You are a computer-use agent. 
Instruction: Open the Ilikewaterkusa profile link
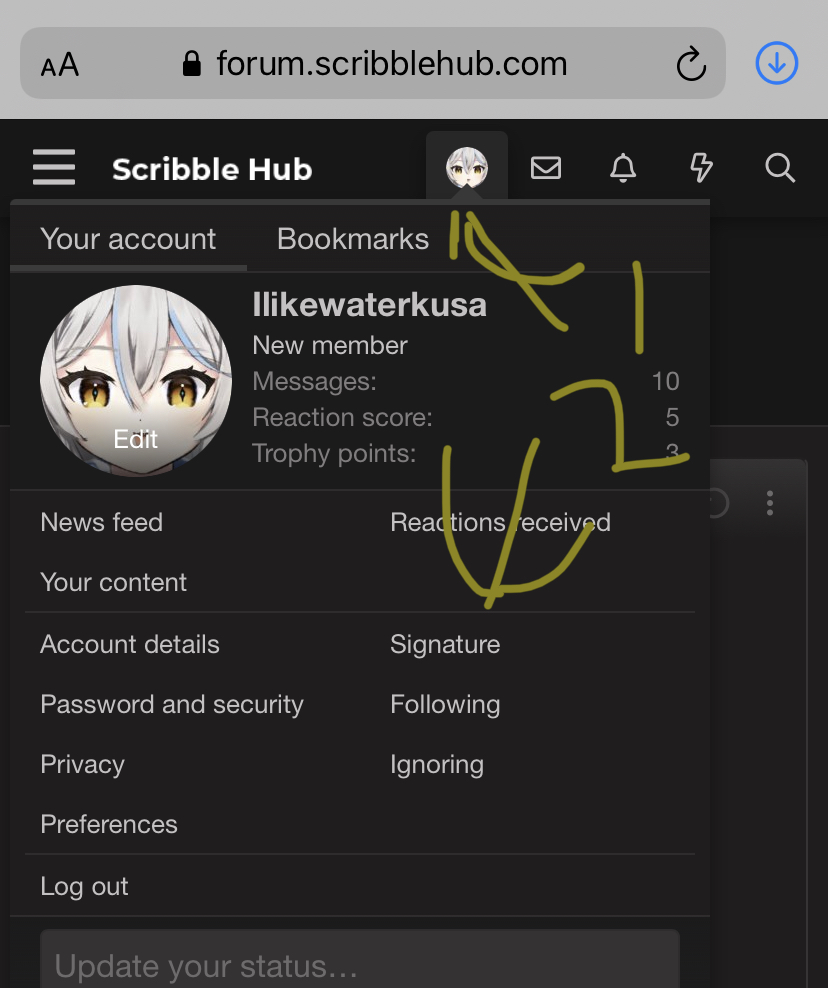click(x=369, y=305)
